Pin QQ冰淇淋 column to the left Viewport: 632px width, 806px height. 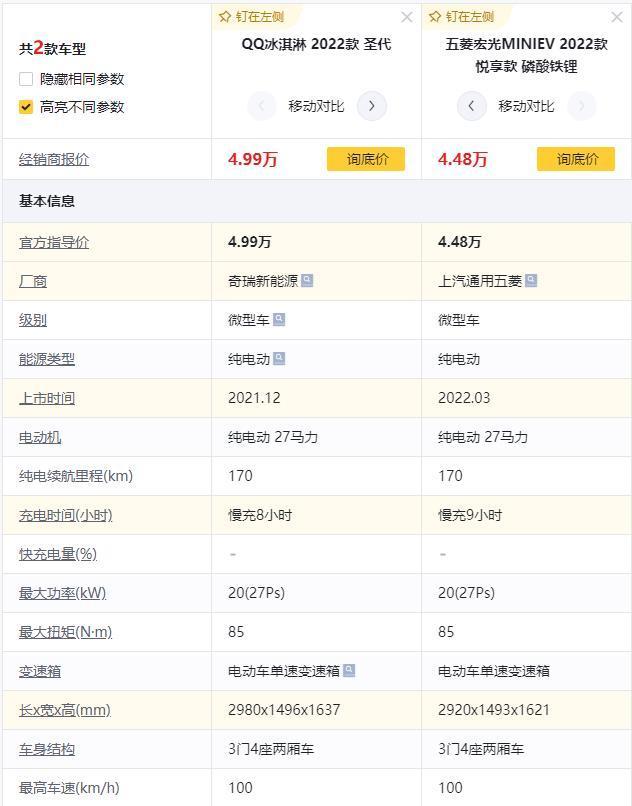click(x=252, y=17)
